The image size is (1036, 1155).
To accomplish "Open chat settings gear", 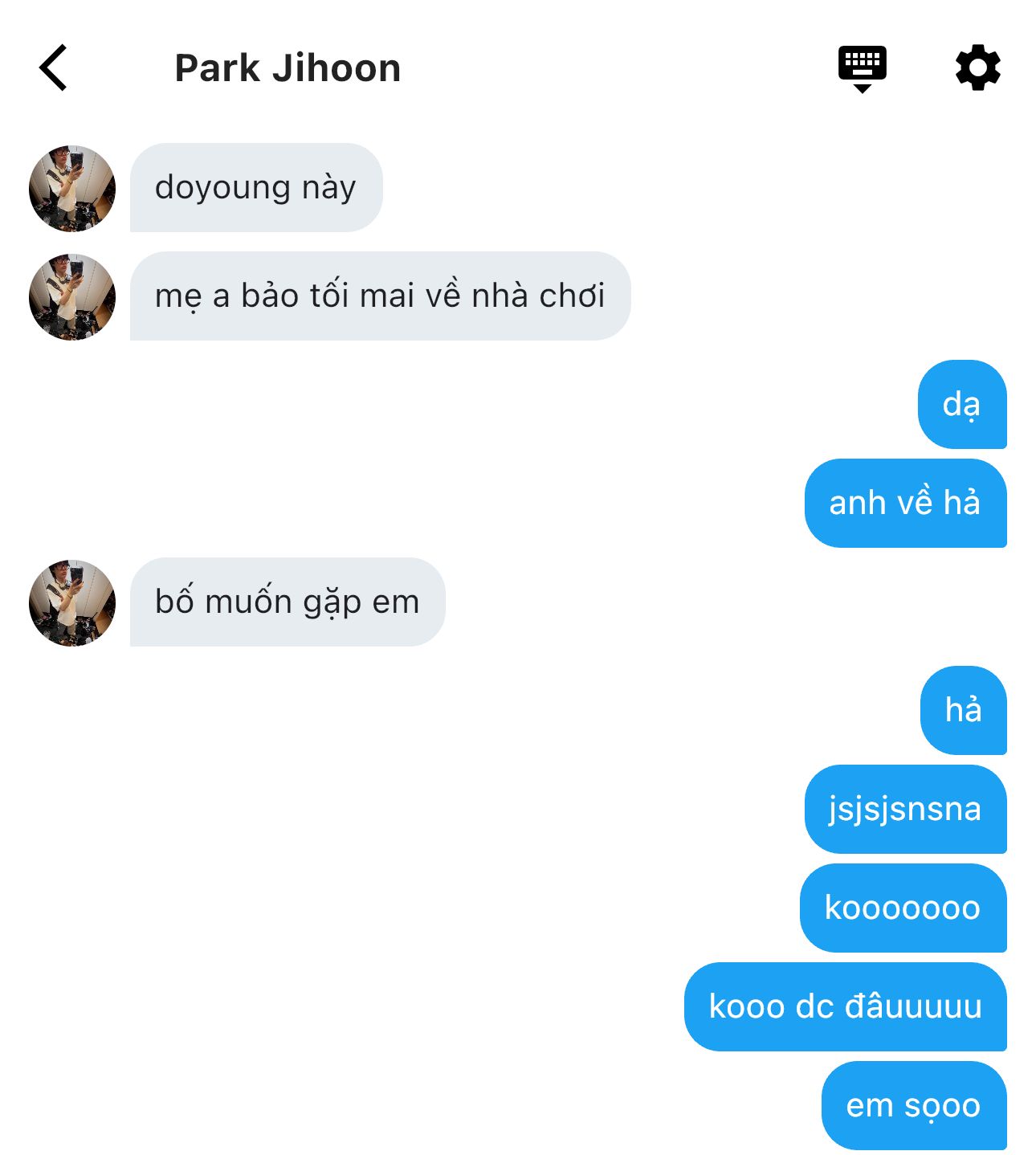I will tap(977, 68).
